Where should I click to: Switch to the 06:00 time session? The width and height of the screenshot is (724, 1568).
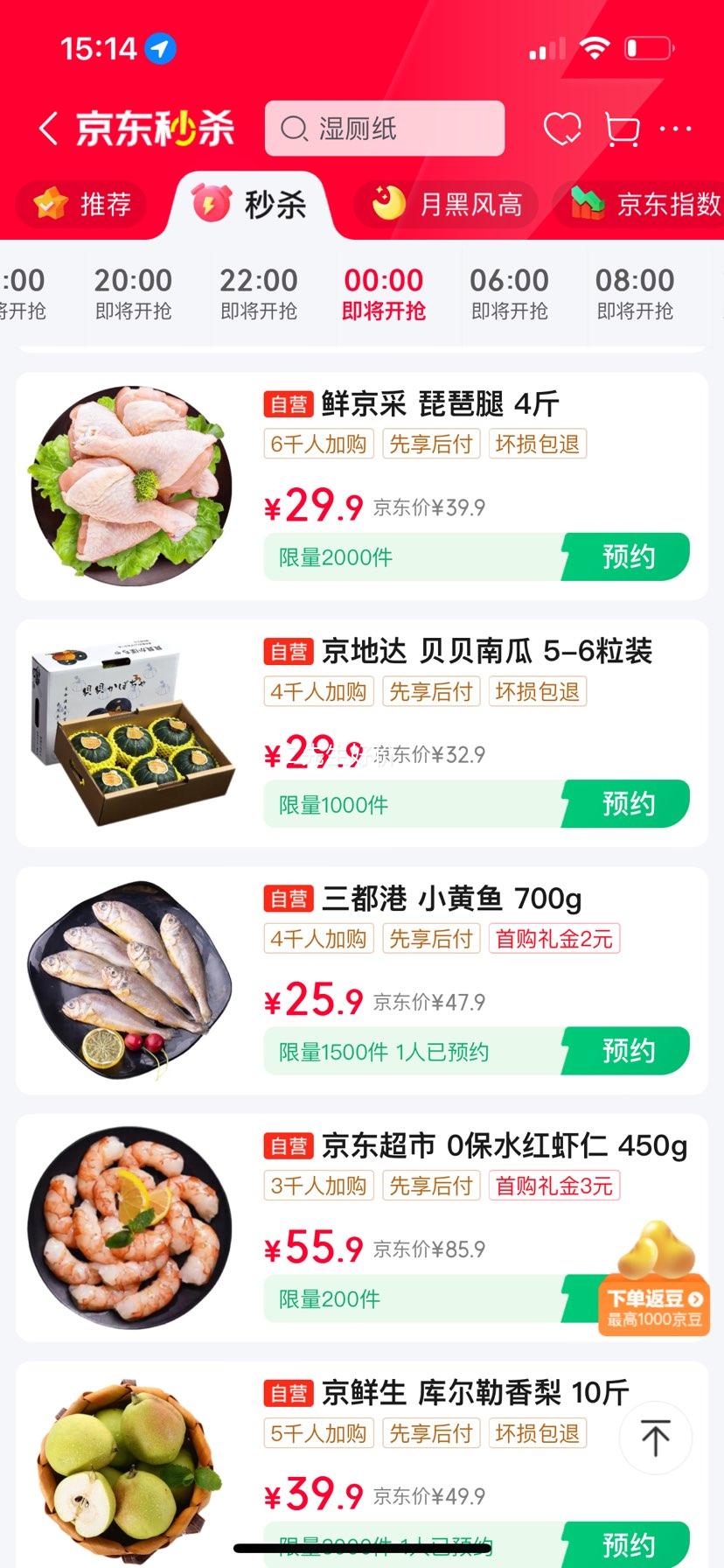(512, 293)
